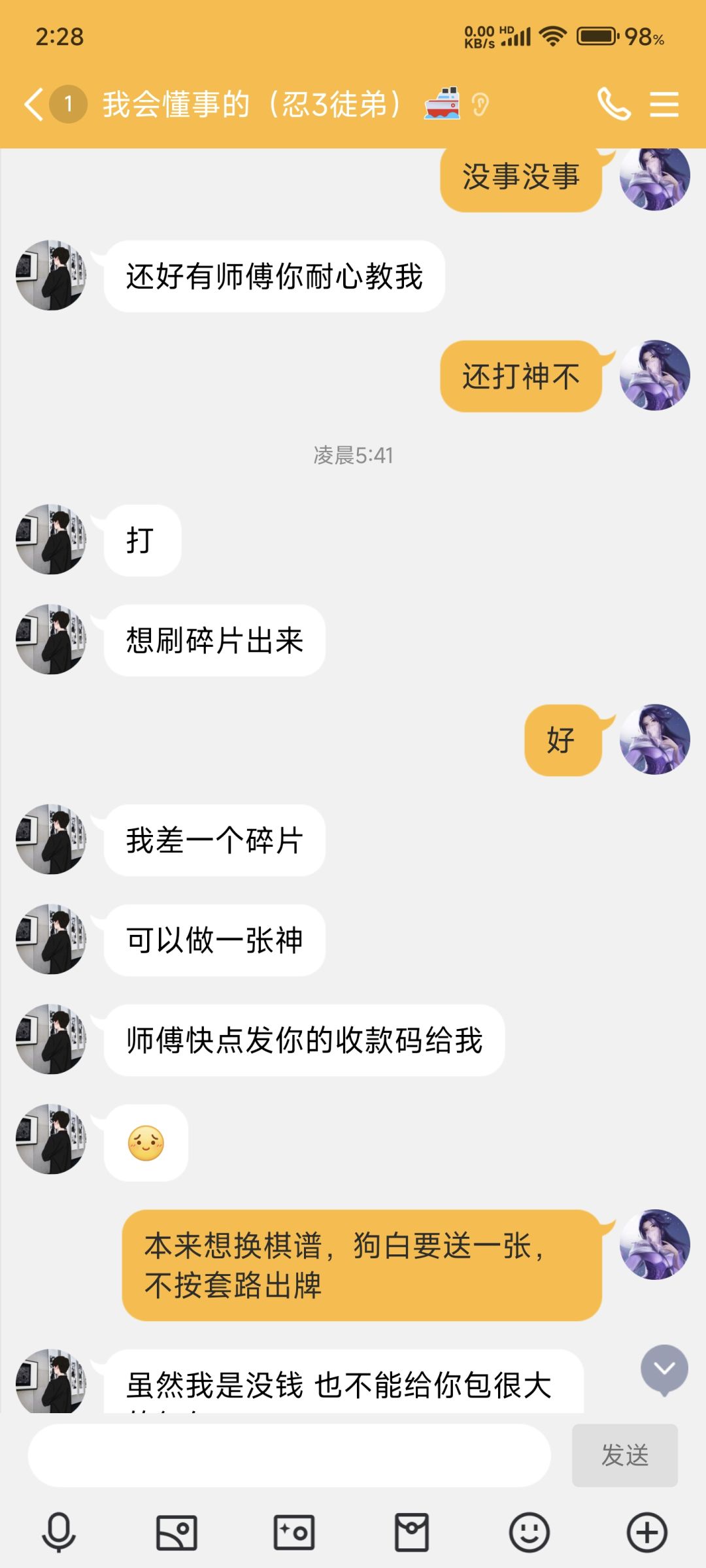Tap the blushing face emoji bubble
706x1568 pixels.
145,1139
